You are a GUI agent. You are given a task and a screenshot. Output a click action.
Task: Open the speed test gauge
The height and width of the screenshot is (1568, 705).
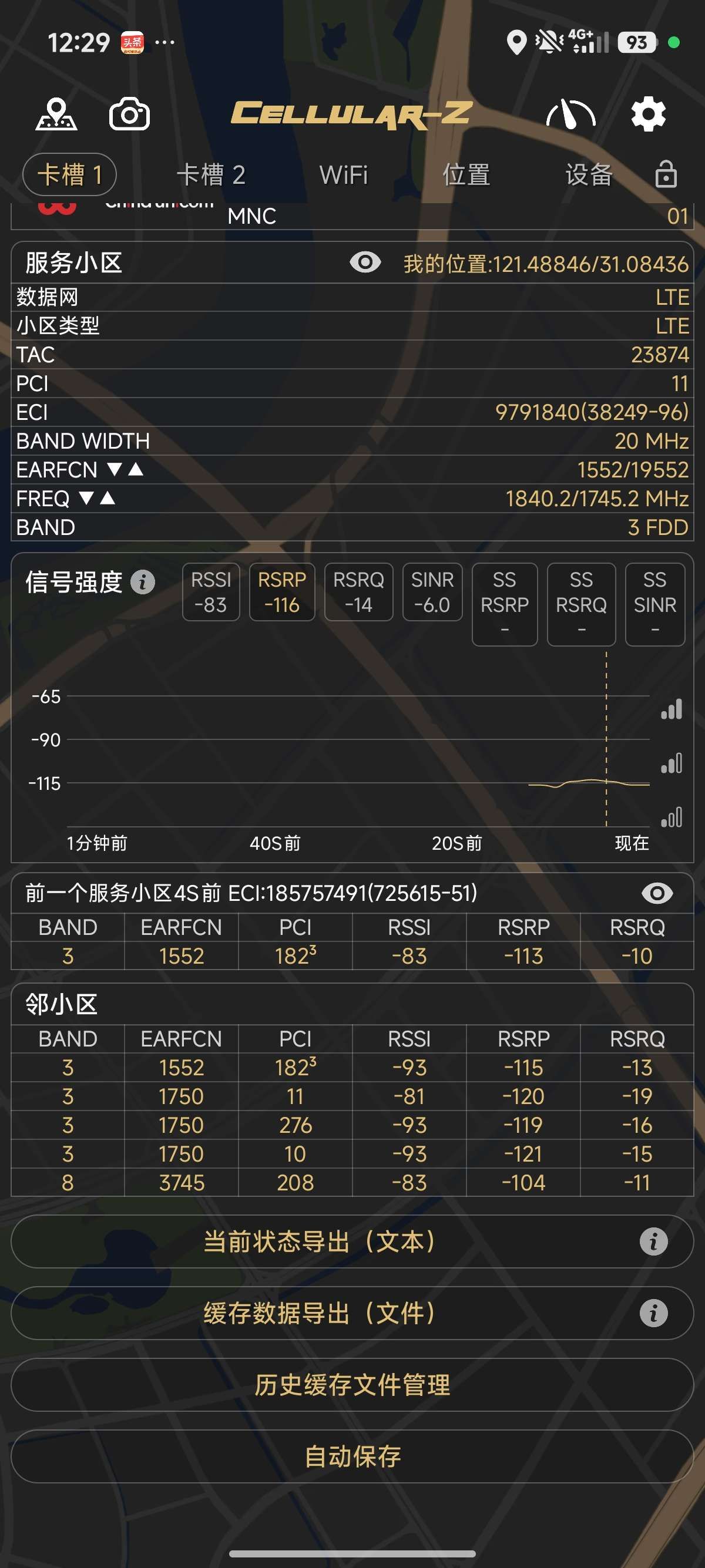570,114
